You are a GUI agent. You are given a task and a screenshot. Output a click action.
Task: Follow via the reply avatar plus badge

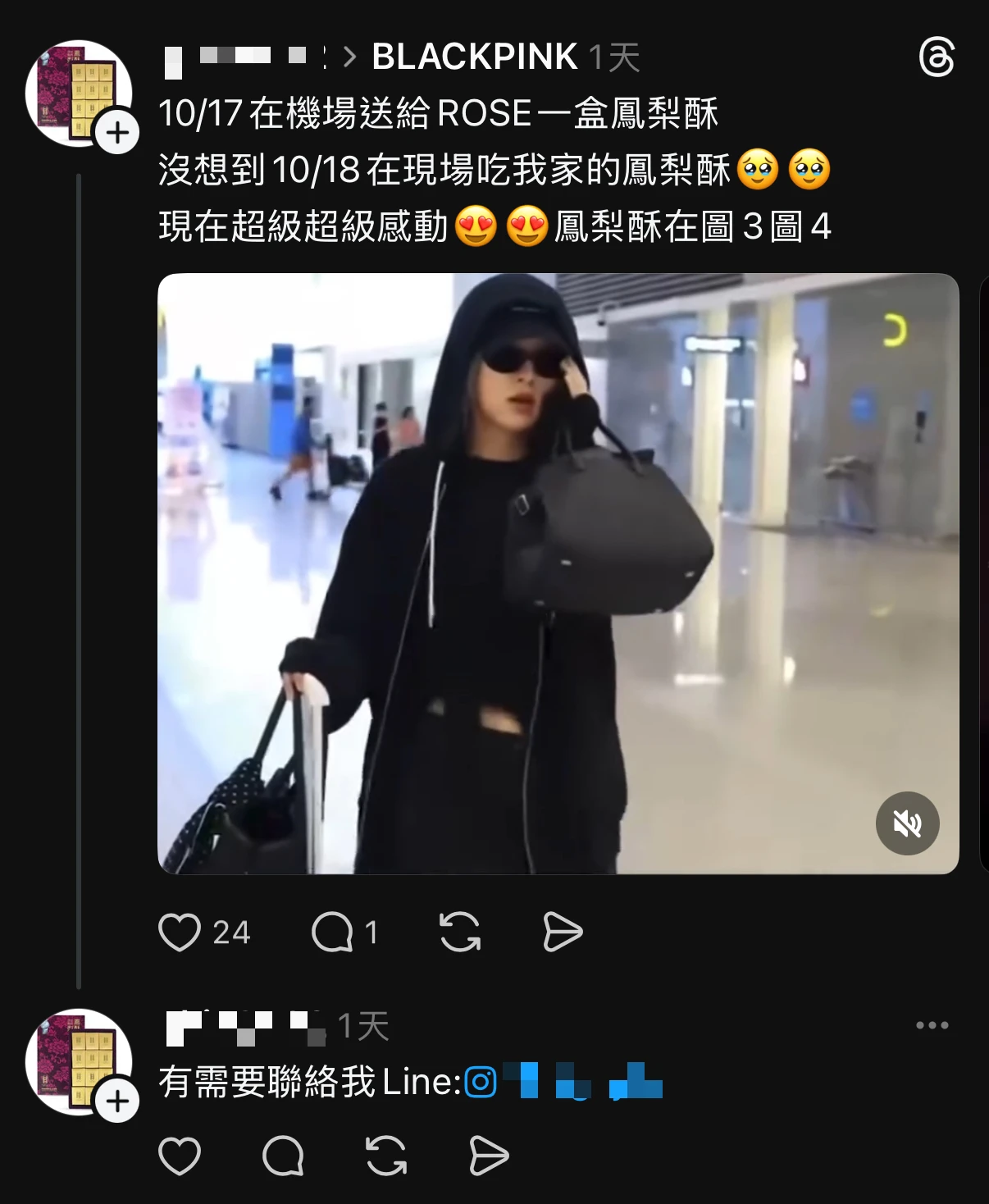[x=117, y=1101]
